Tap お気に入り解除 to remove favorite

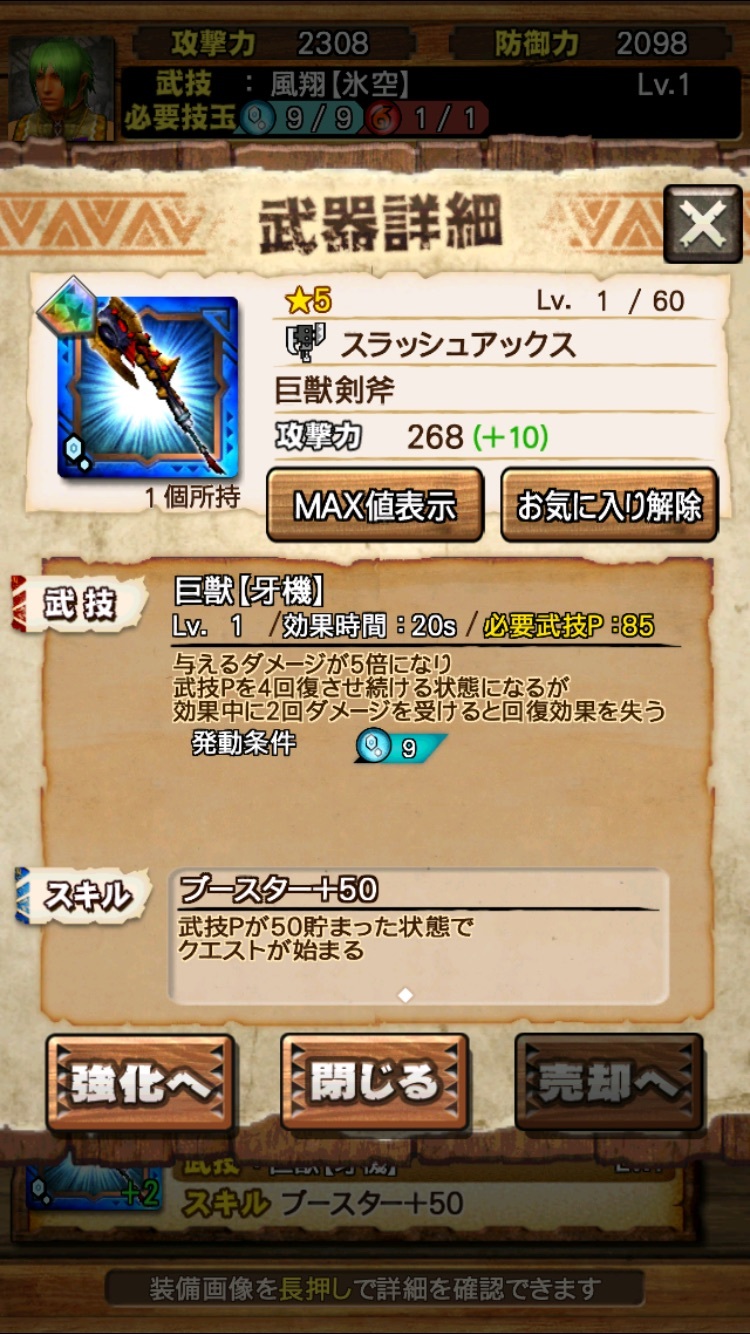pos(609,506)
